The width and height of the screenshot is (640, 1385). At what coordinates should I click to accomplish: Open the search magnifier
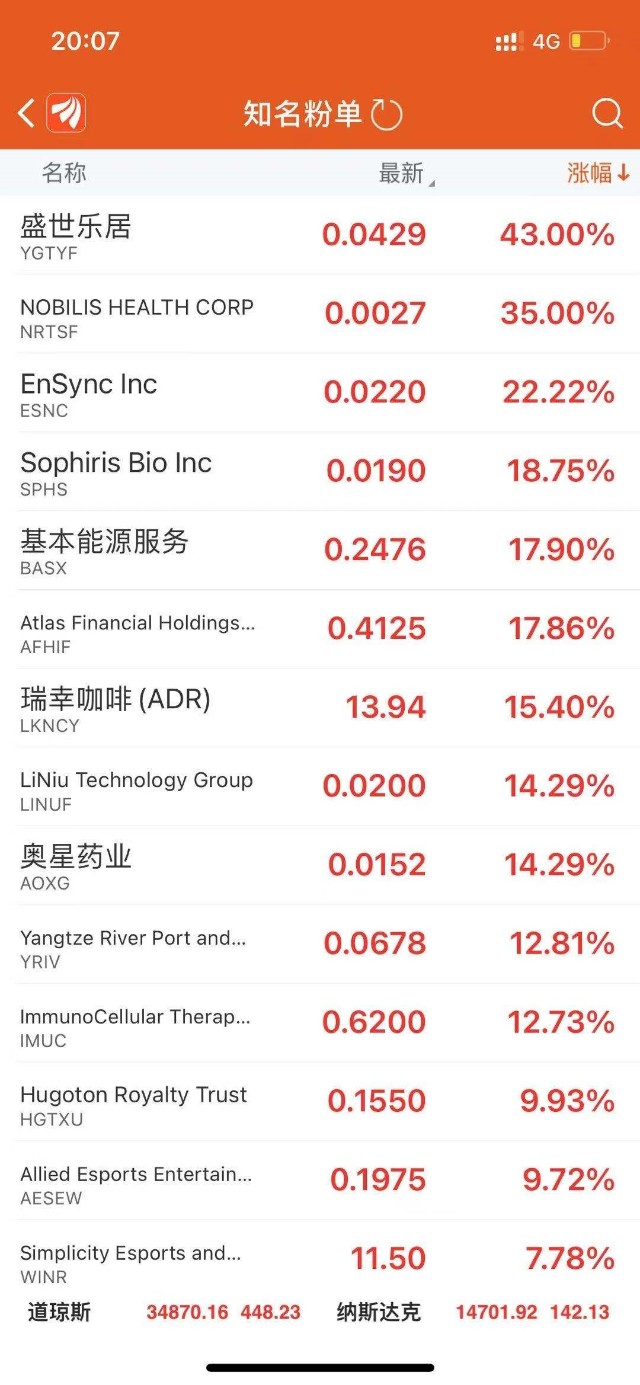[x=607, y=113]
